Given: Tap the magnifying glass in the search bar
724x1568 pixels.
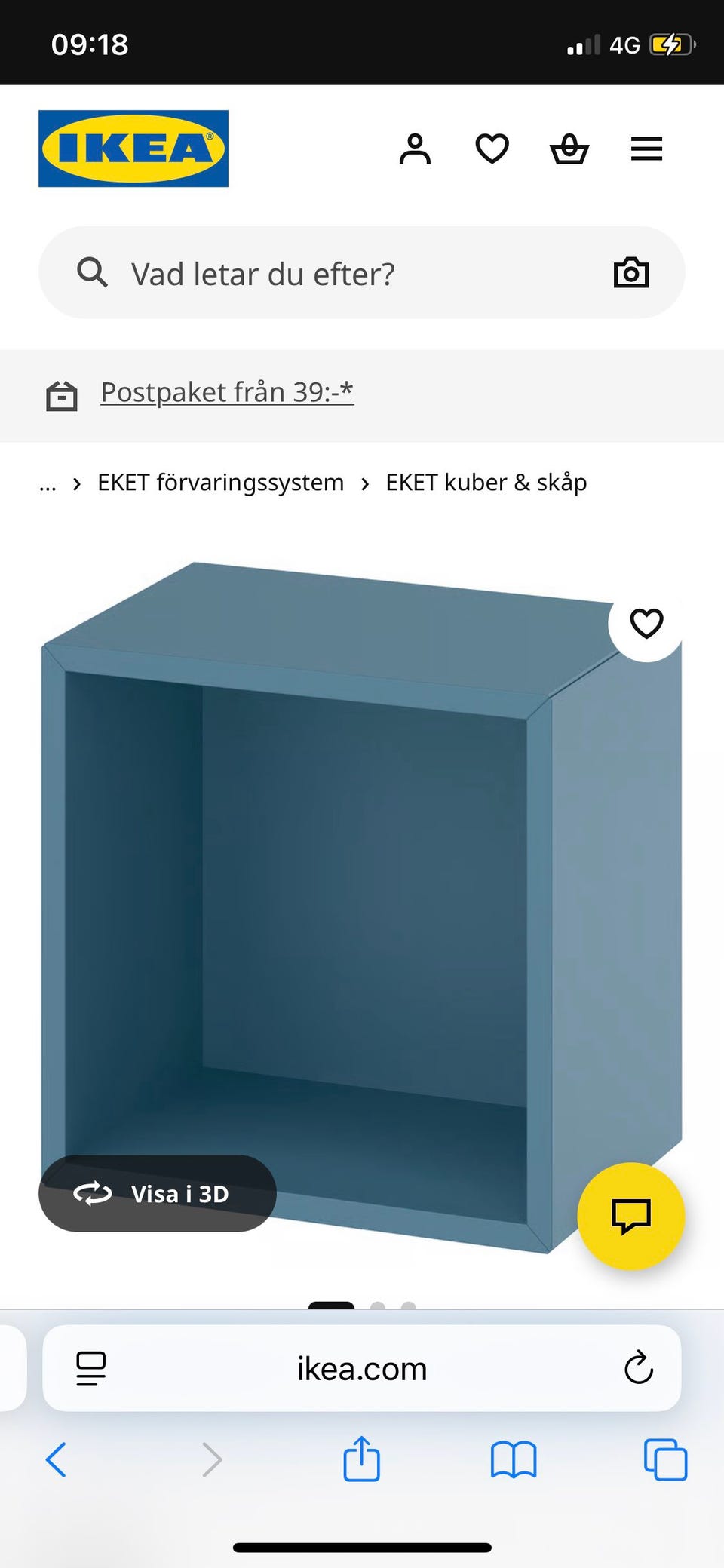Looking at the screenshot, I should coord(91,272).
